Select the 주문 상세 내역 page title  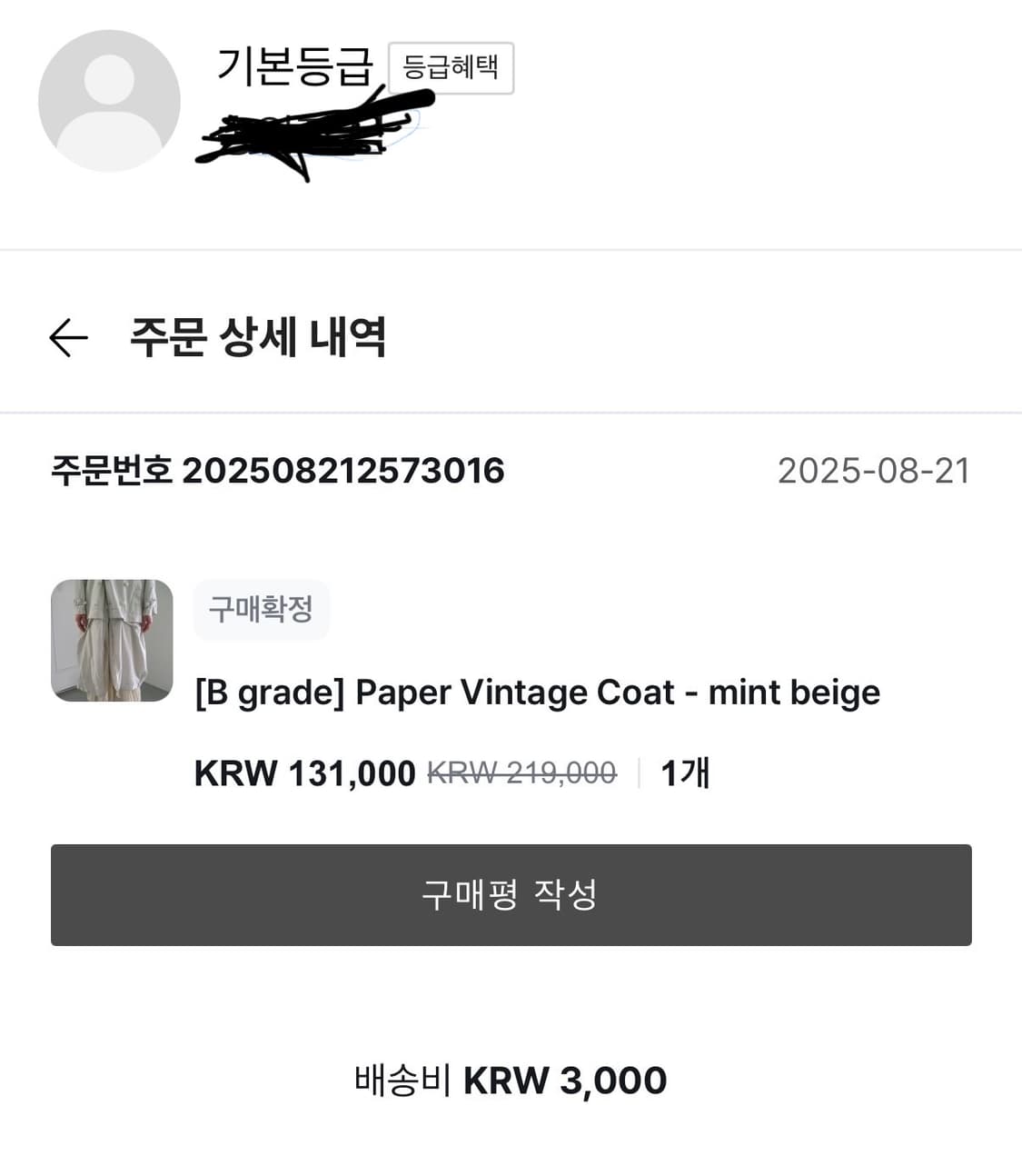pos(260,338)
